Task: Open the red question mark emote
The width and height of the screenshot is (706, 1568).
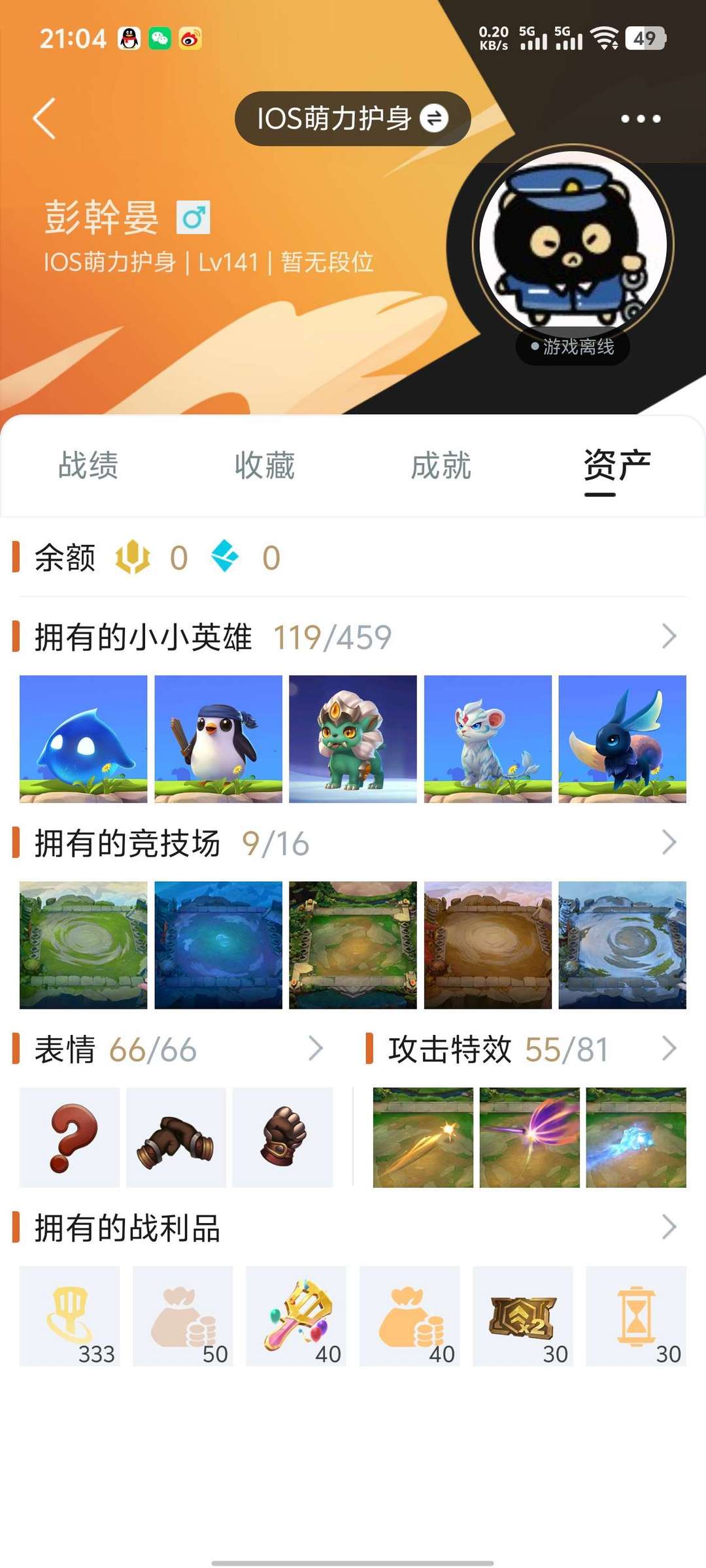Action: coord(70,1137)
